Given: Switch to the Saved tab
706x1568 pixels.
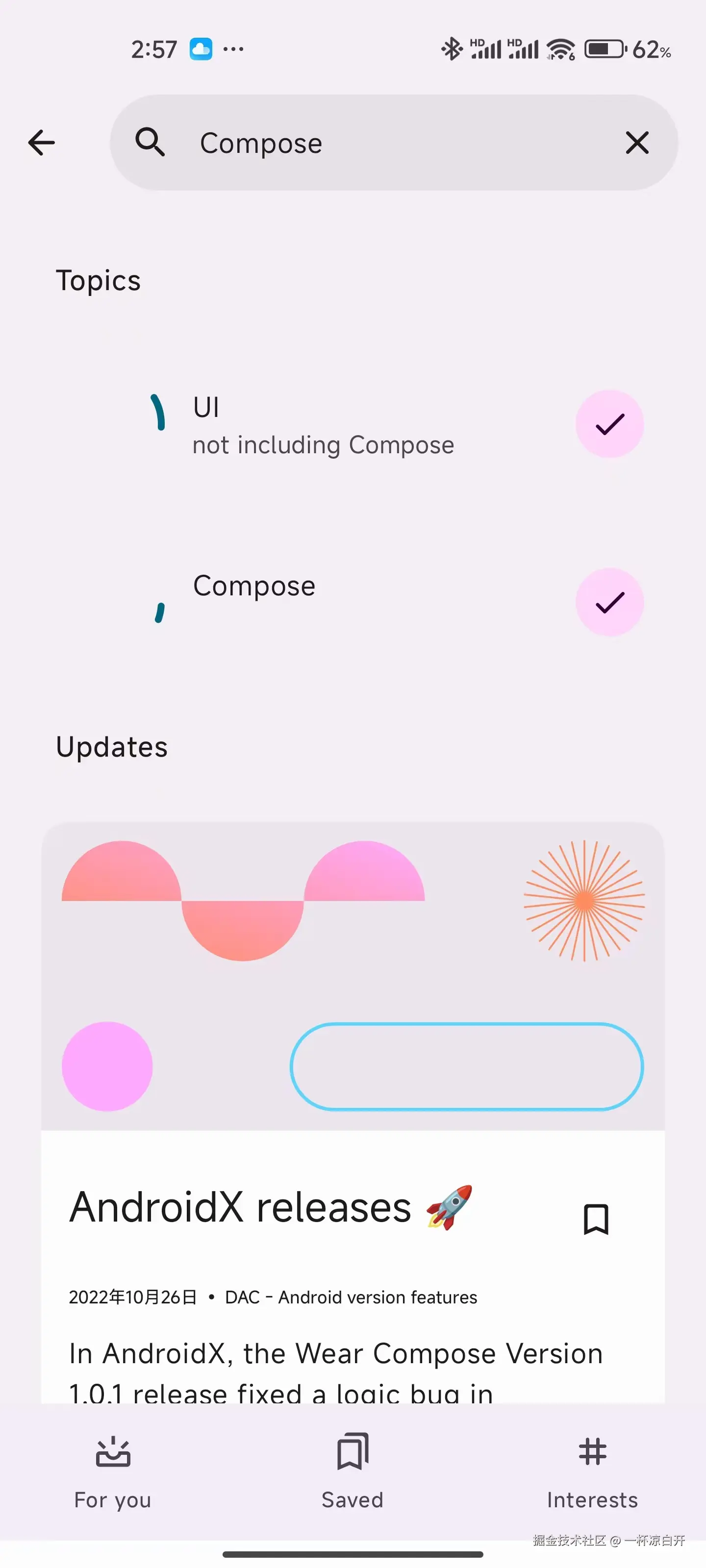Looking at the screenshot, I should pyautogui.click(x=353, y=1472).
